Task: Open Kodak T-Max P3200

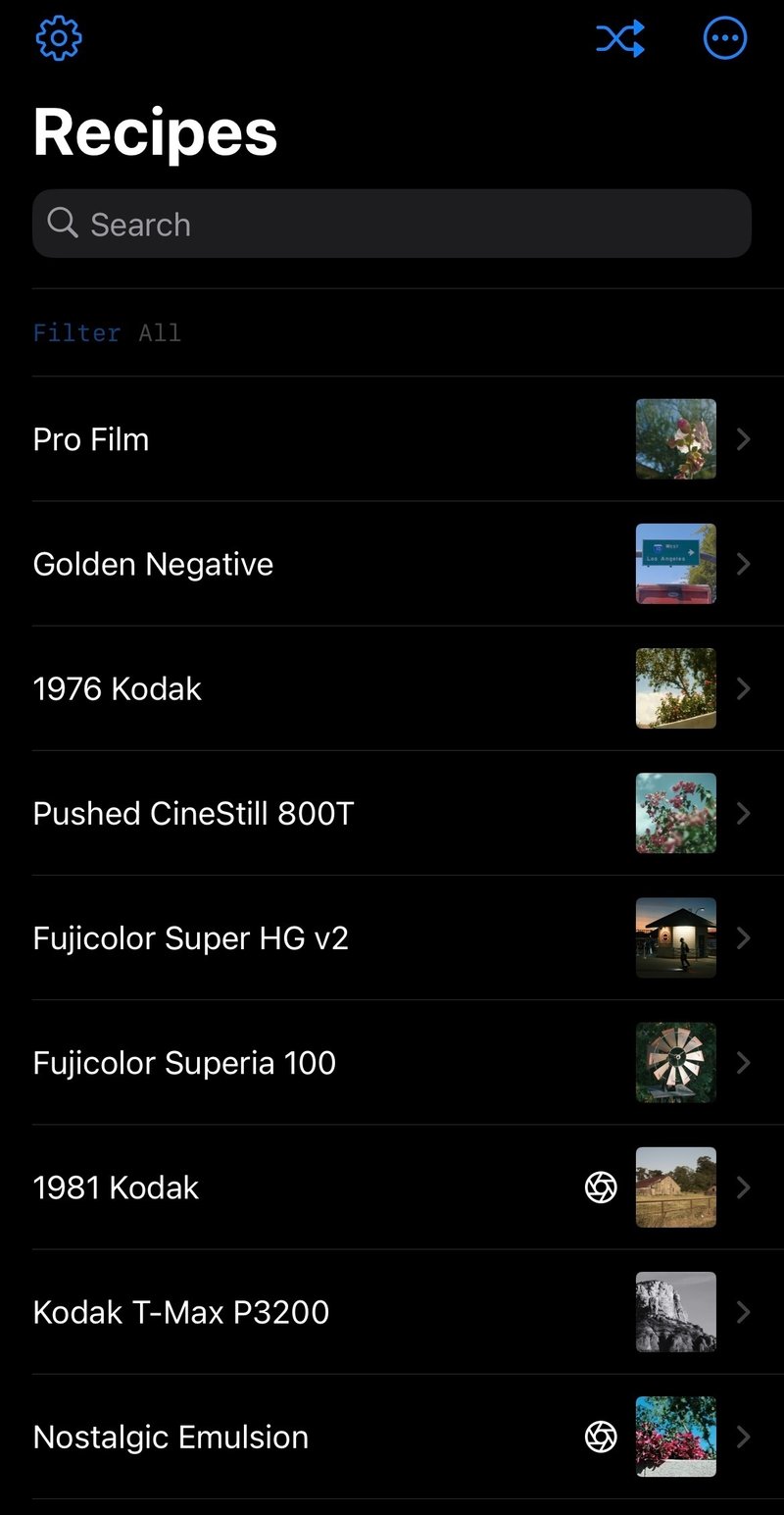Action: (x=392, y=1312)
